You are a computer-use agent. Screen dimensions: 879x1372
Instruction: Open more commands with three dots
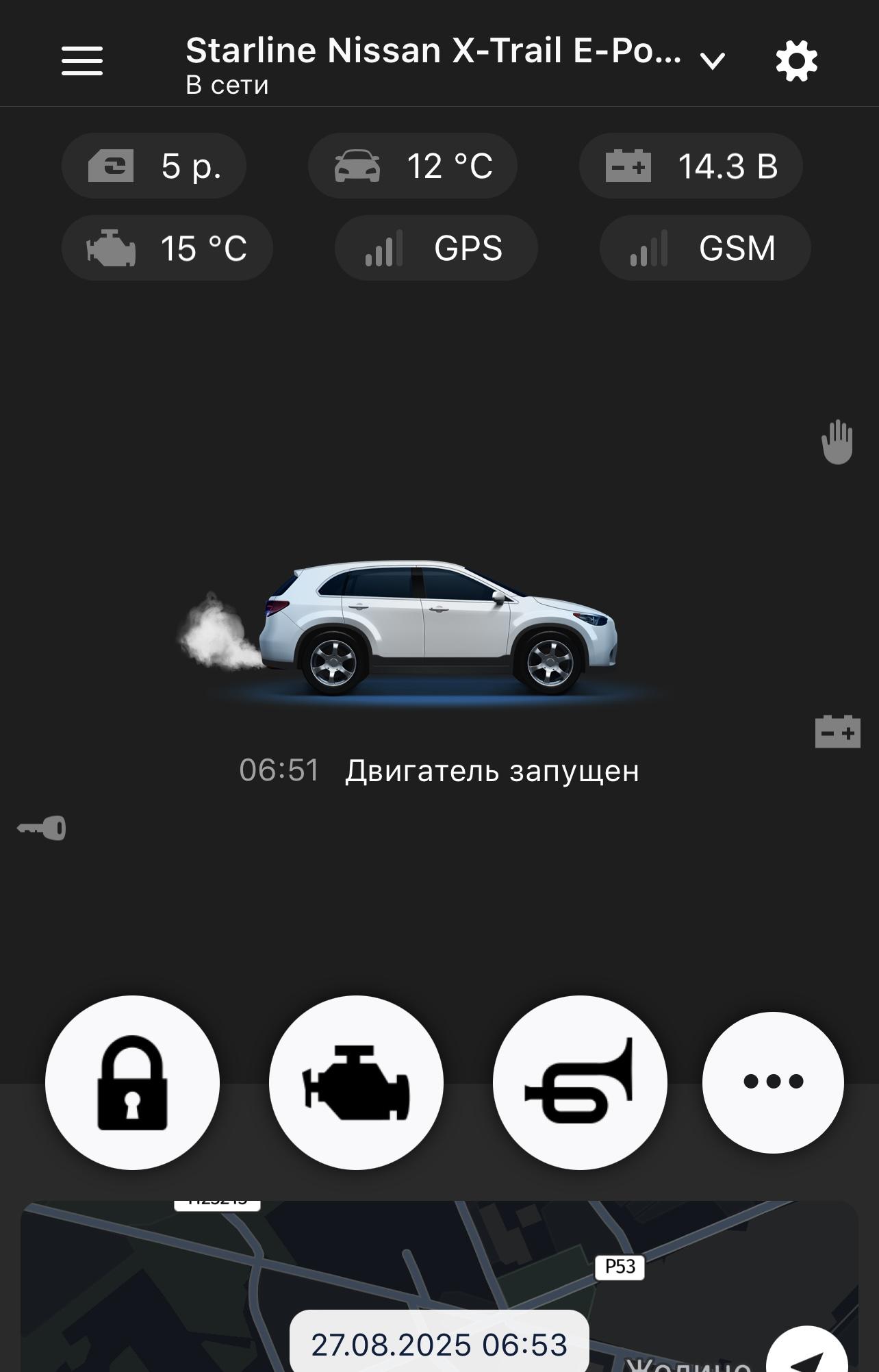pos(773,1082)
